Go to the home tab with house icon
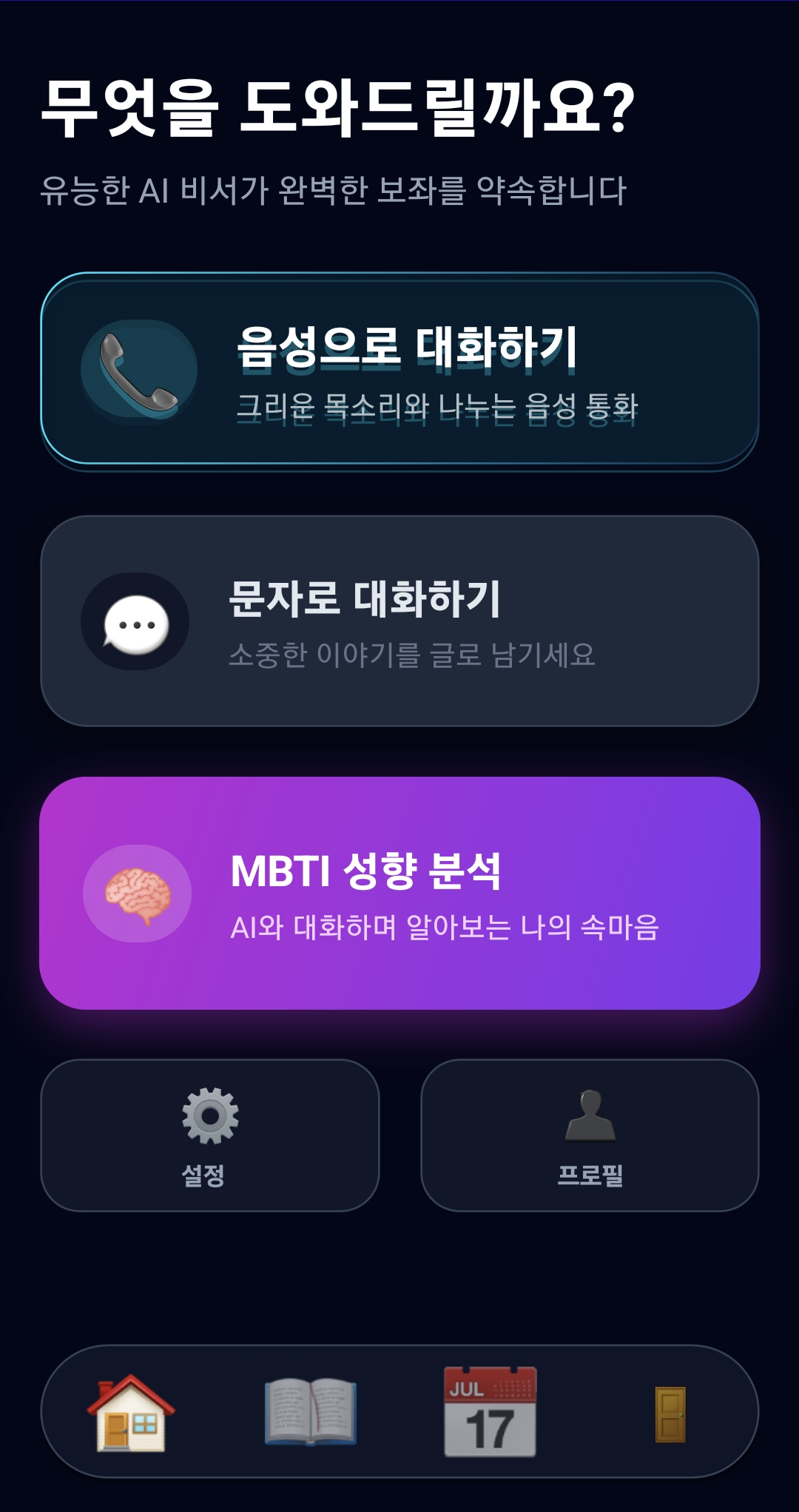This screenshot has width=799, height=1512. [131, 1412]
